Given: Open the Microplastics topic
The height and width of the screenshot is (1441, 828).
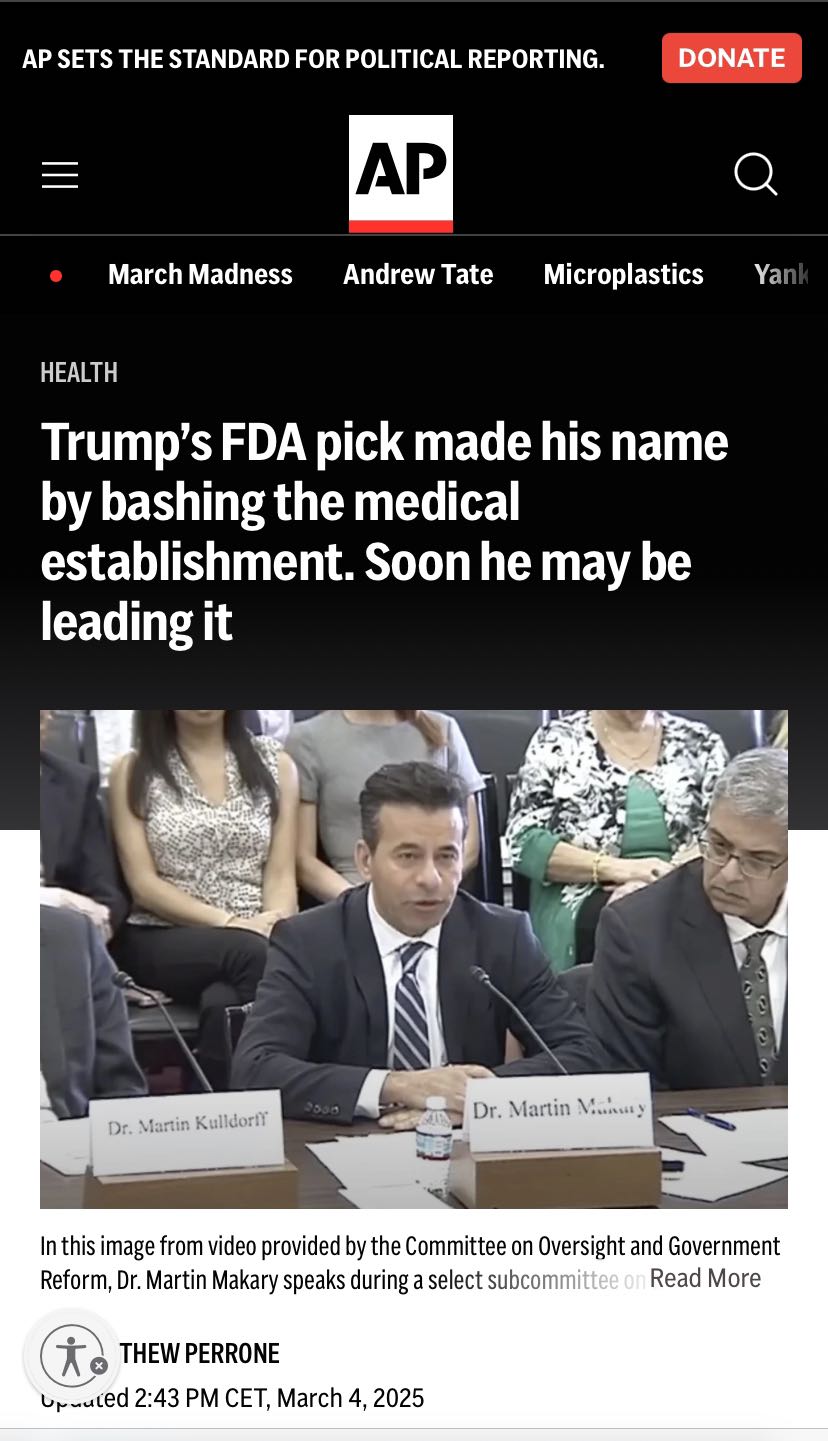Looking at the screenshot, I should tap(623, 274).
